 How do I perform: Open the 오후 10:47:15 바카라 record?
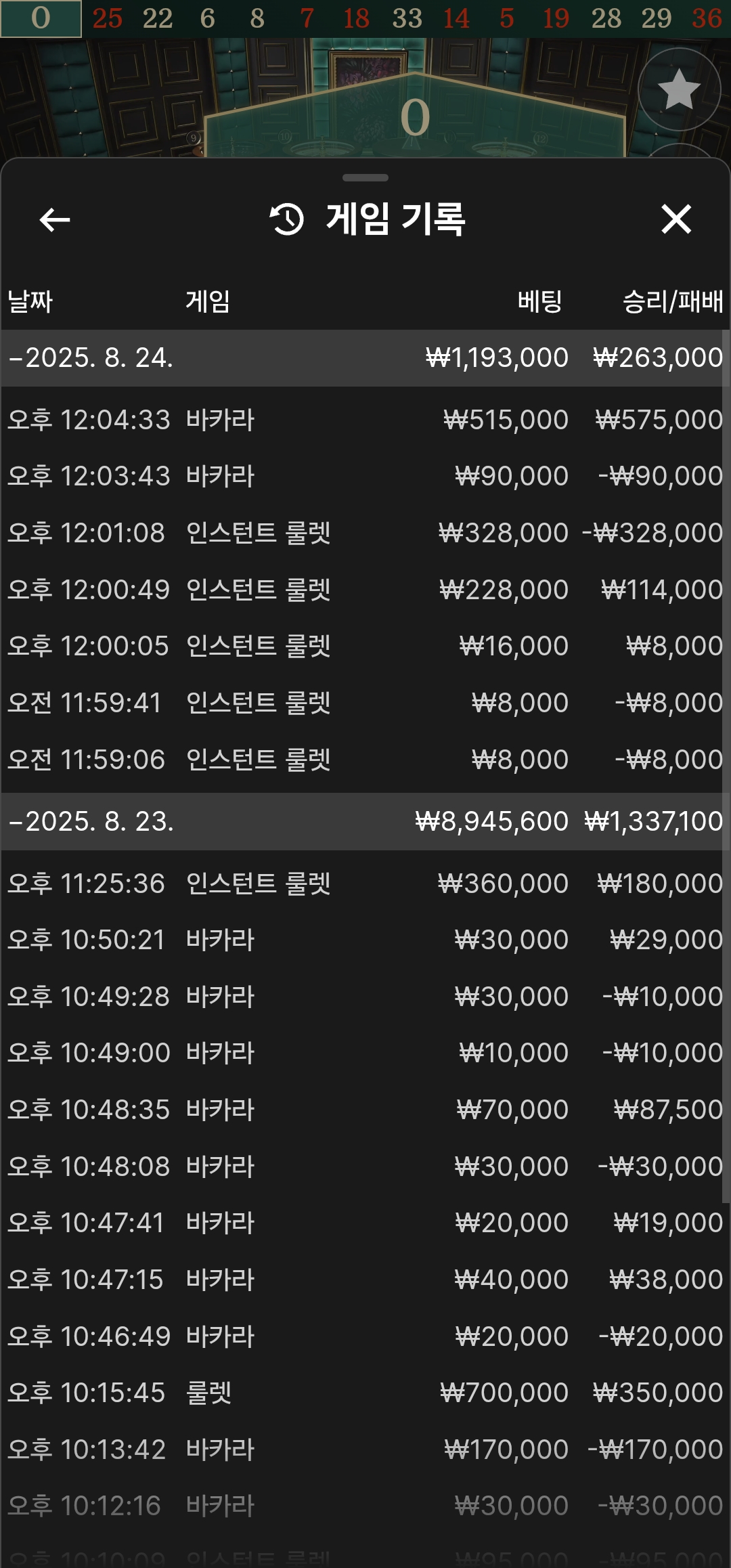pyautogui.click(x=365, y=1280)
